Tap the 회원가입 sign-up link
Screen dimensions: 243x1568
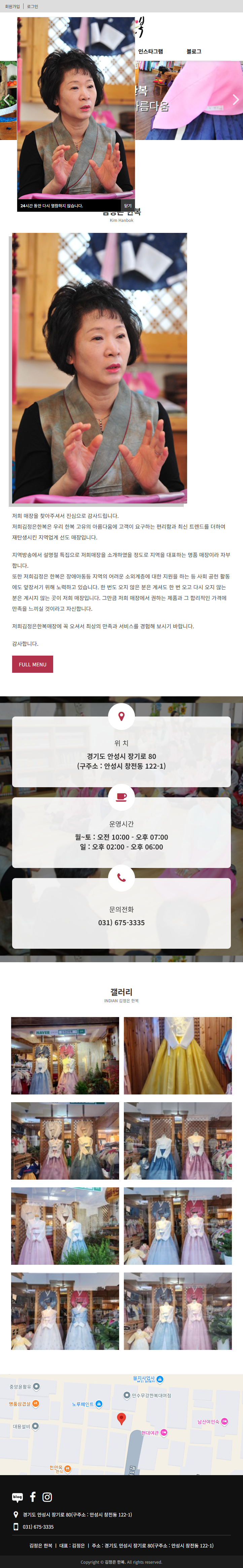[x=12, y=7]
